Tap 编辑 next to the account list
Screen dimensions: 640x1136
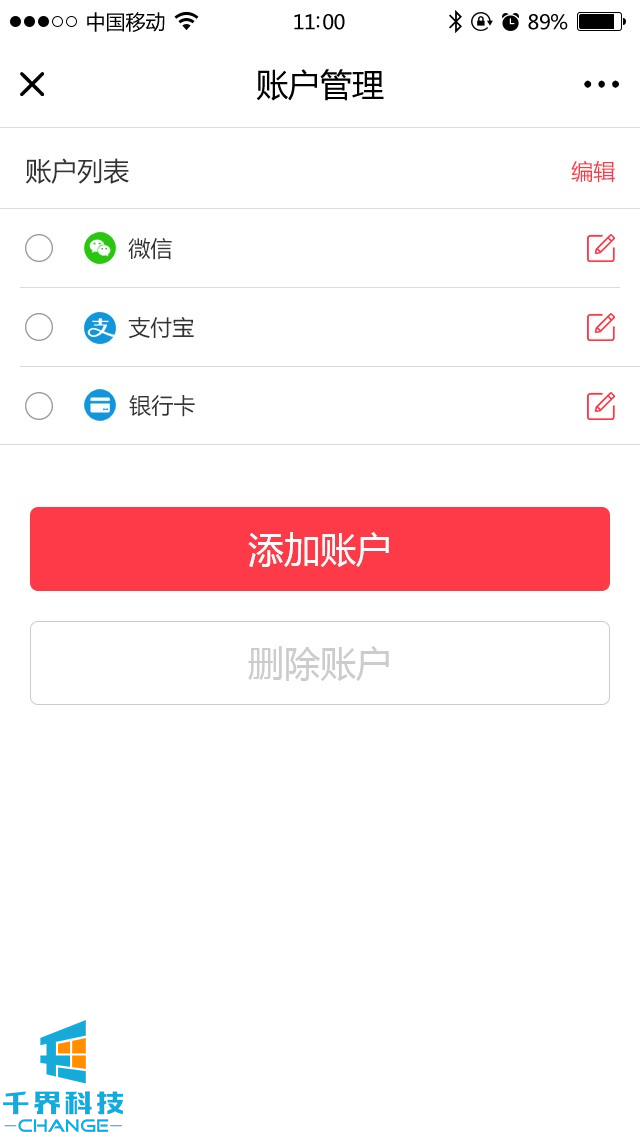click(593, 171)
